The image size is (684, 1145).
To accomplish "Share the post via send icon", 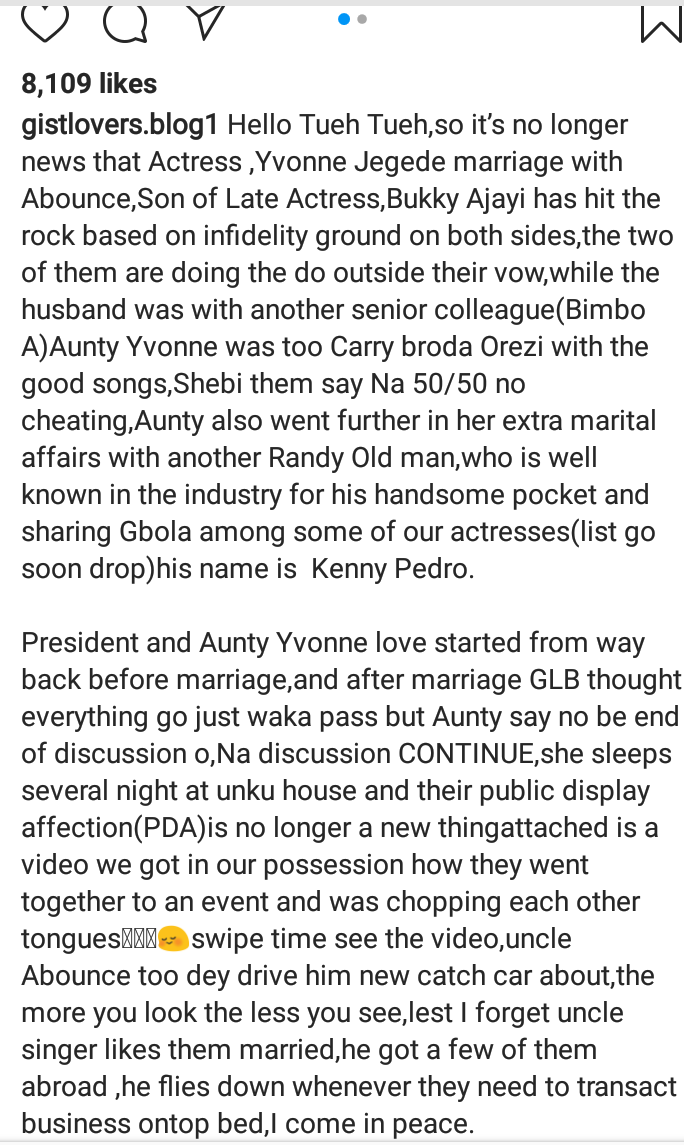I will tap(204, 20).
